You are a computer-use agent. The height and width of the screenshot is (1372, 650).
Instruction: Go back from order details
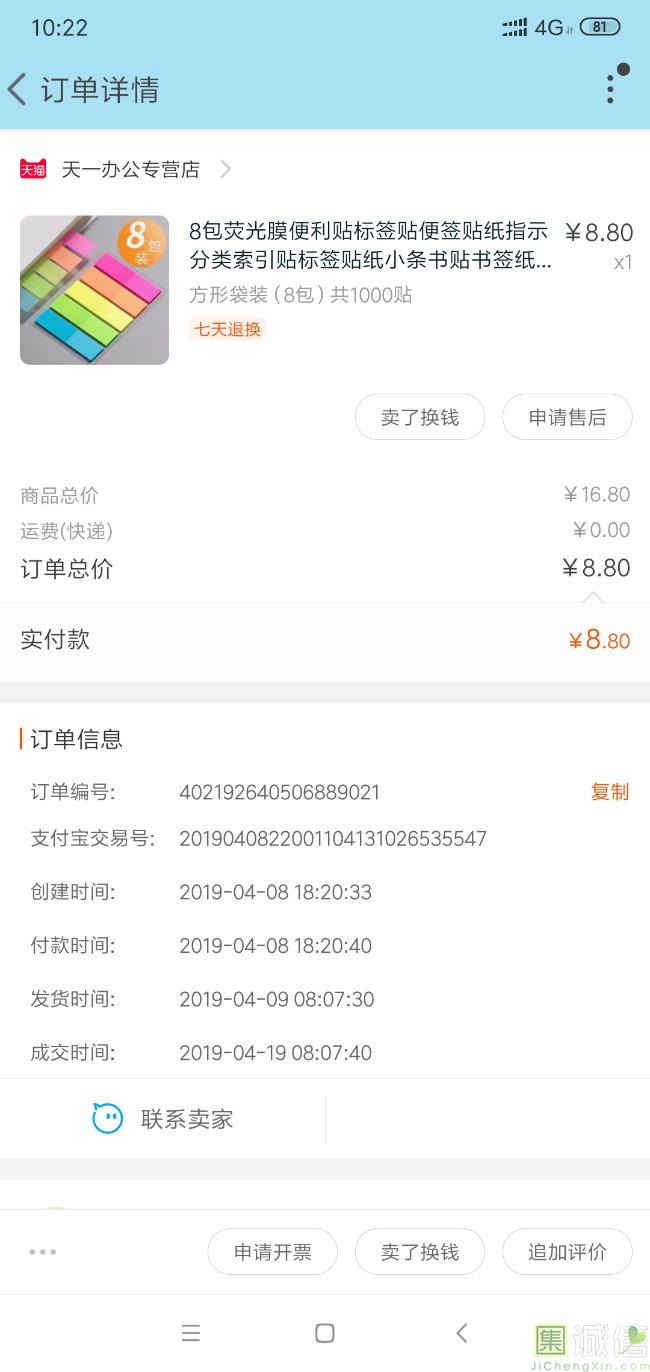[x=18, y=90]
